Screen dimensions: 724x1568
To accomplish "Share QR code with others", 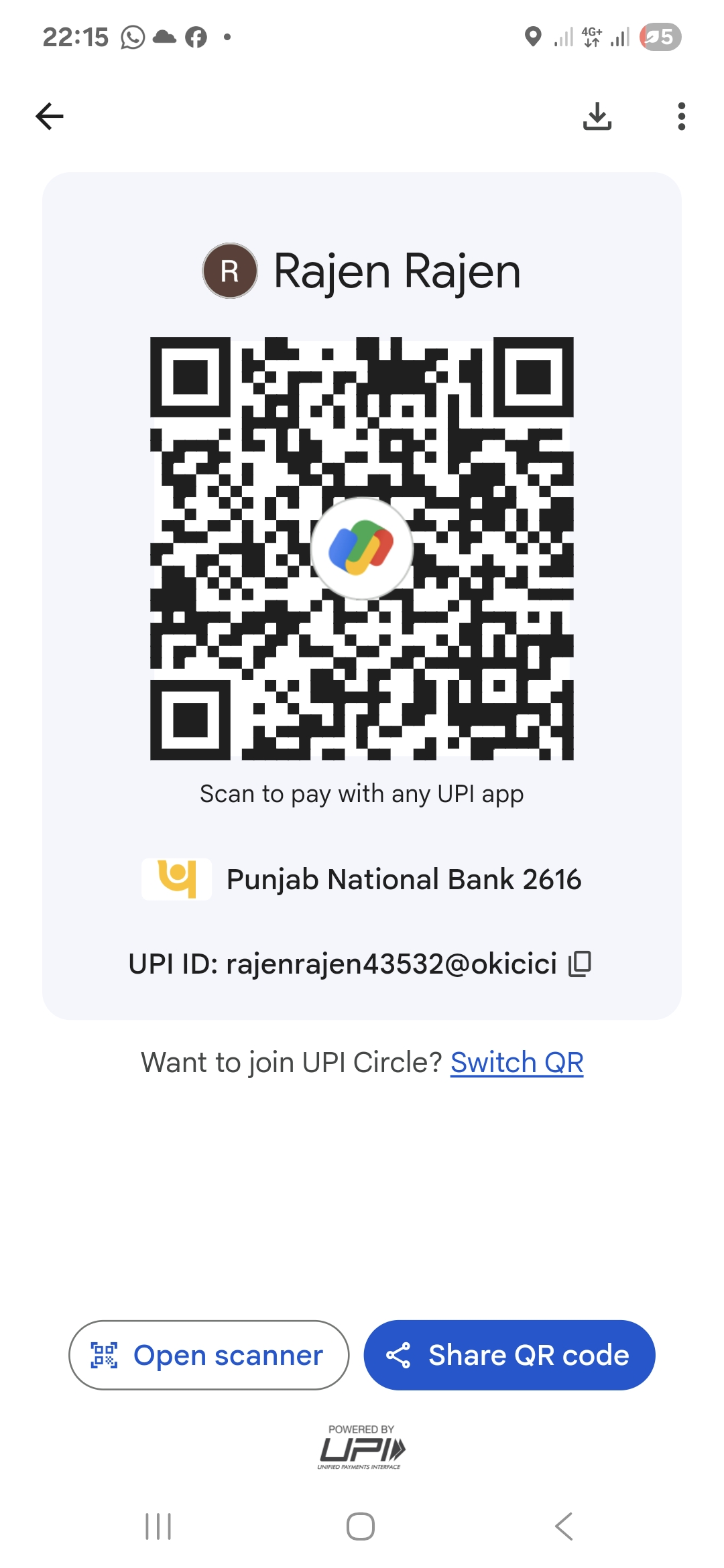I will [x=509, y=1355].
